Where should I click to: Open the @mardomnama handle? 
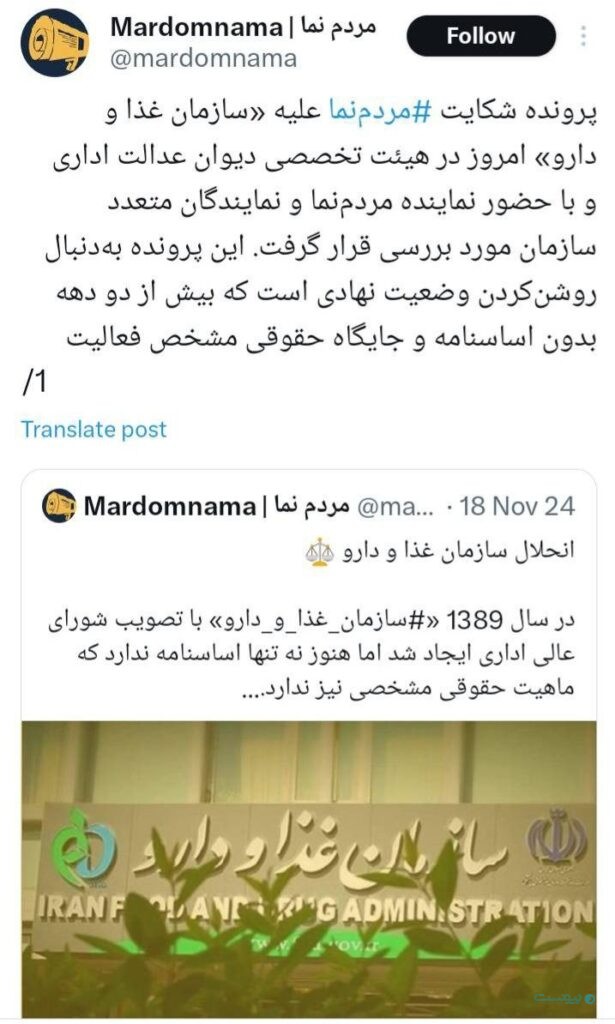pyautogui.click(x=203, y=59)
